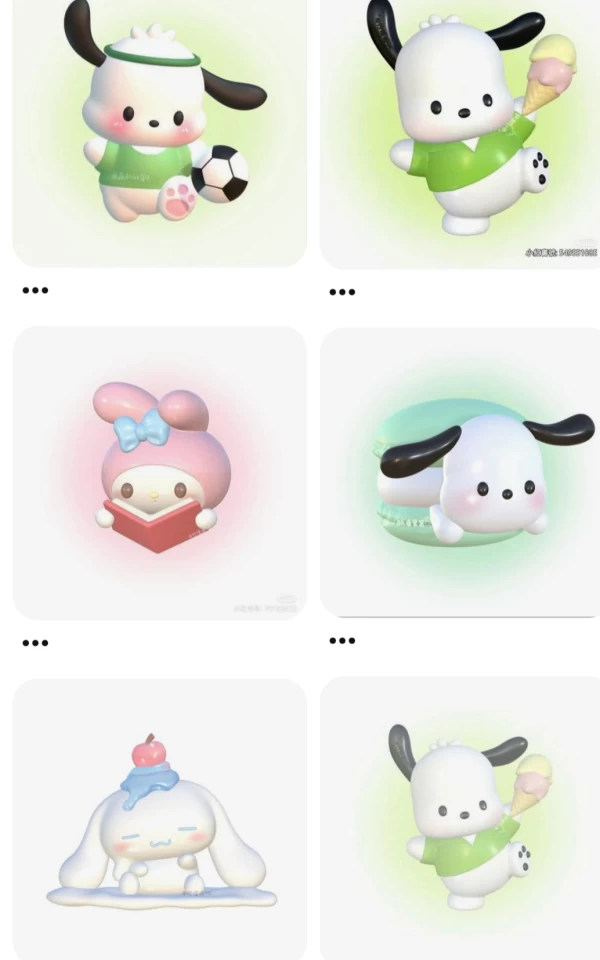Viewport: 600px width, 960px height.
Task: Open more options under My Melody pin
Action: point(35,643)
